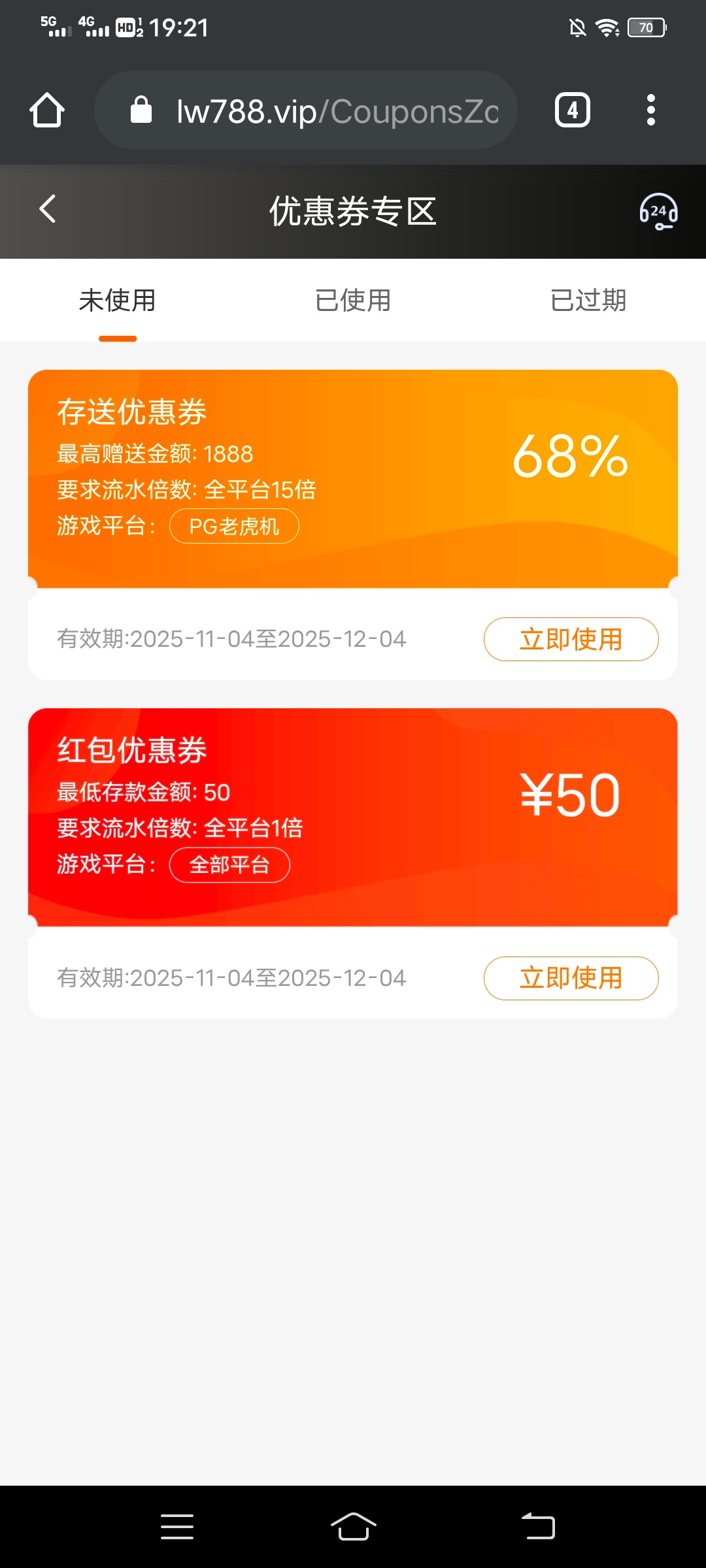
Task: Open recent apps from the navigation bar
Action: click(177, 1526)
